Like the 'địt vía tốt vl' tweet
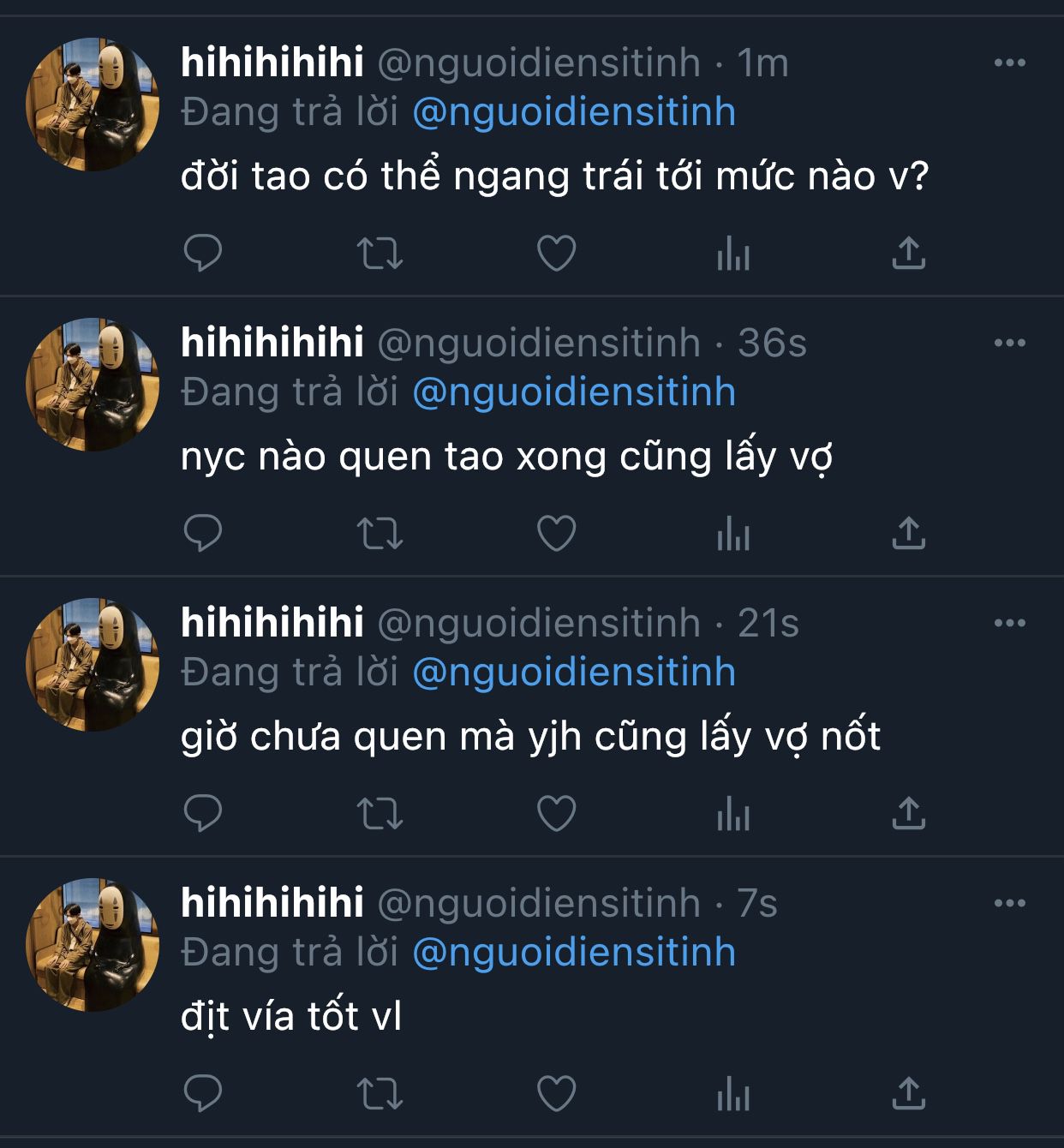Image resolution: width=1064 pixels, height=1148 pixels. pos(556,1093)
